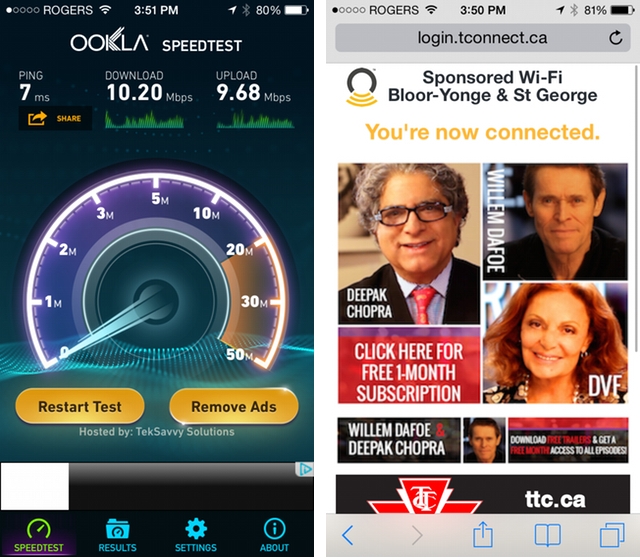Switch to the Results tab
This screenshot has width=640, height=560.
tap(118, 535)
